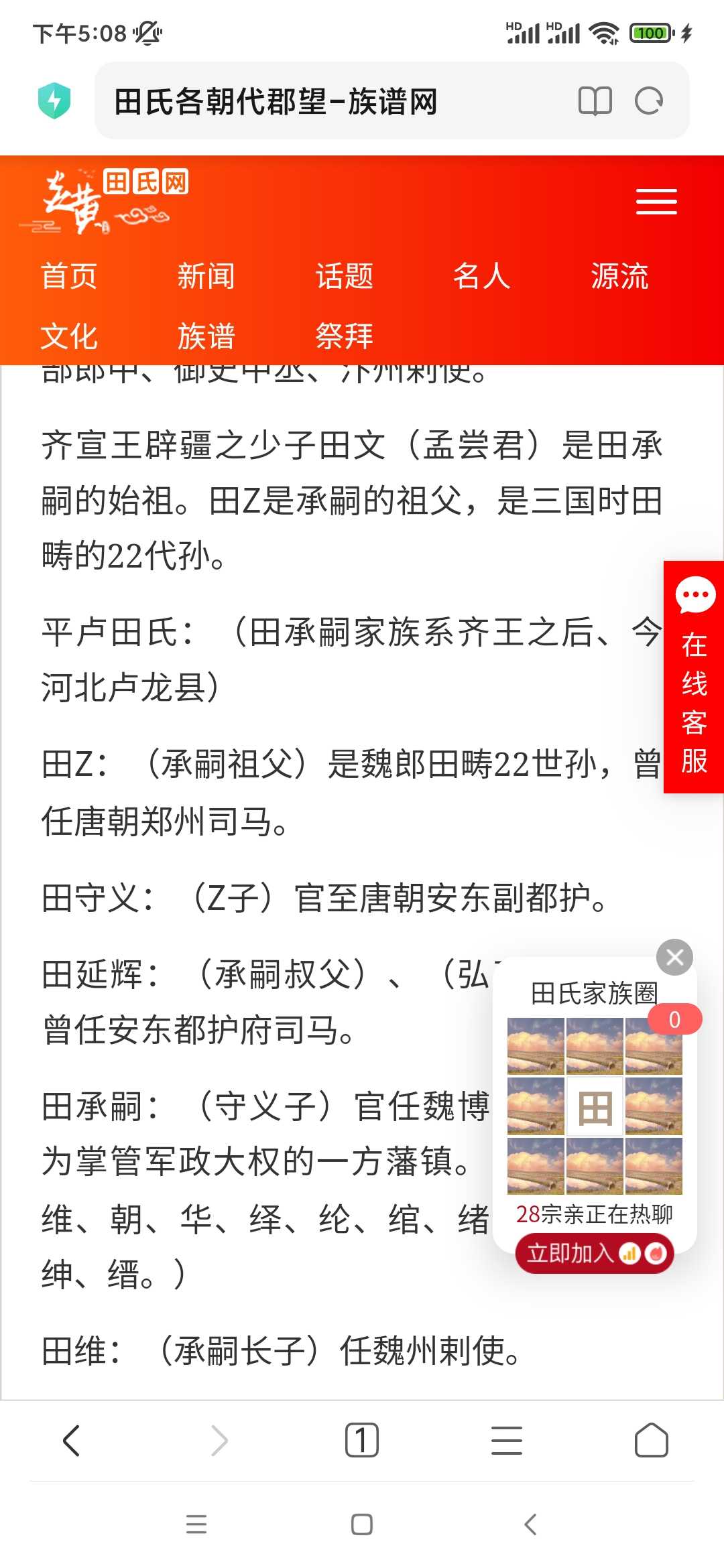This screenshot has width=724, height=1568.
Task: Open the 新闻 section
Action: [x=206, y=276]
